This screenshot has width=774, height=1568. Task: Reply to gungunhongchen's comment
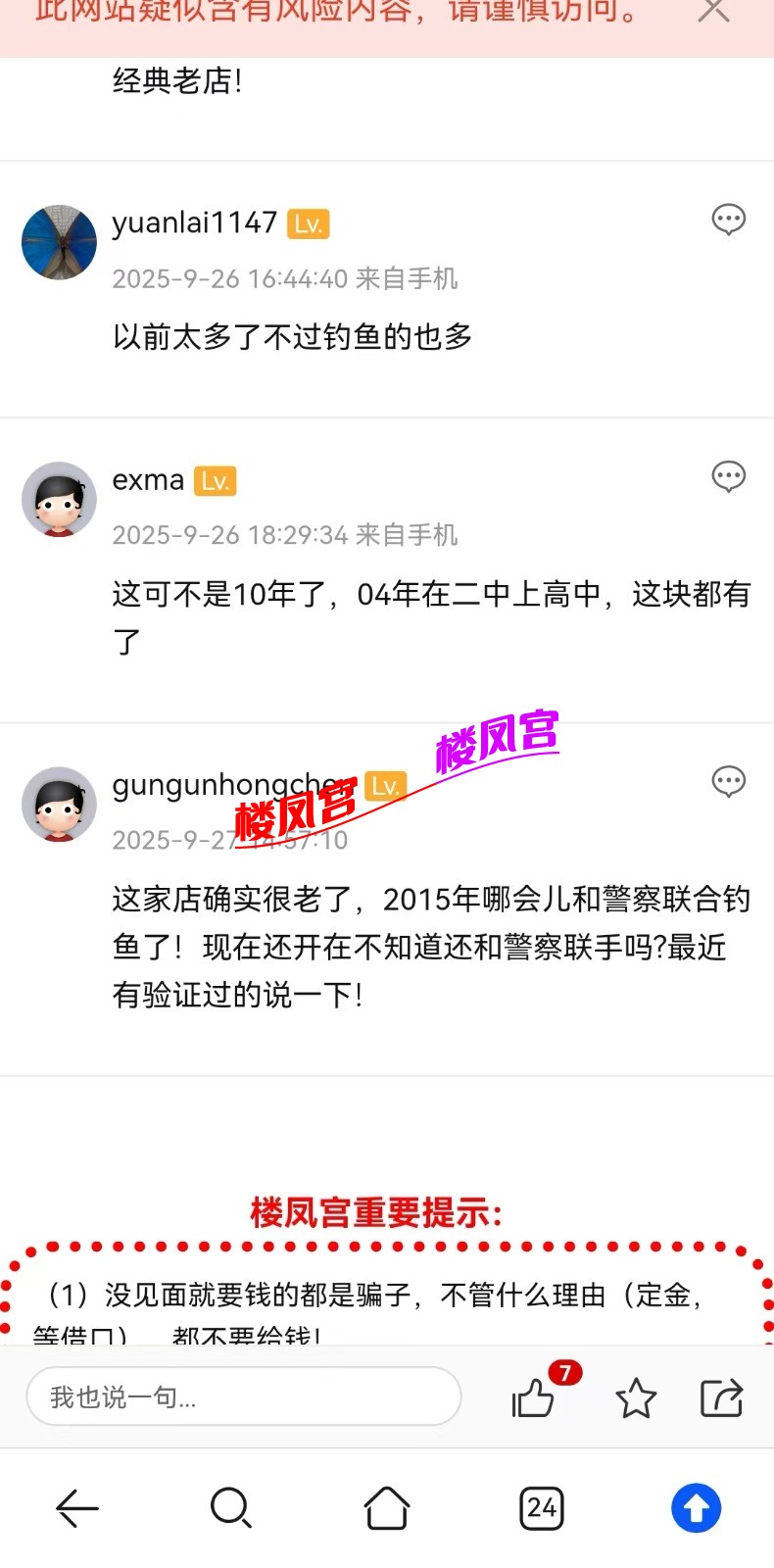(x=728, y=781)
